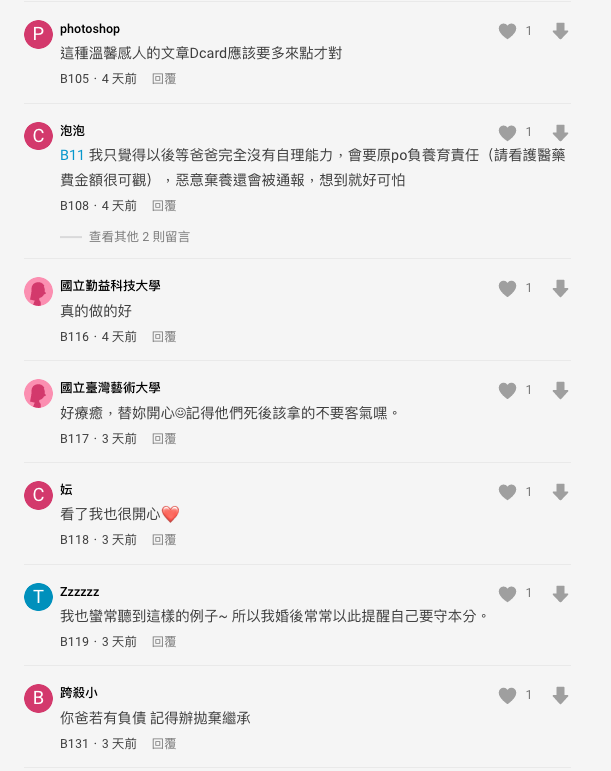Like 國立勤益科技大學's comment B116
This screenshot has height=771, width=611.
coord(507,289)
